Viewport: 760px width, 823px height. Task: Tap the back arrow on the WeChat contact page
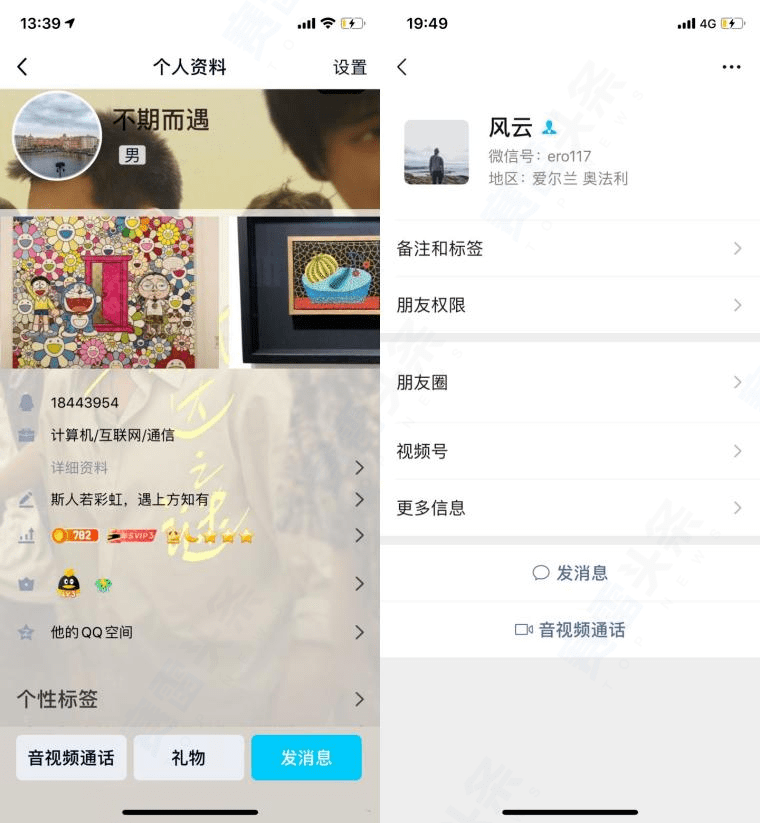(402, 67)
